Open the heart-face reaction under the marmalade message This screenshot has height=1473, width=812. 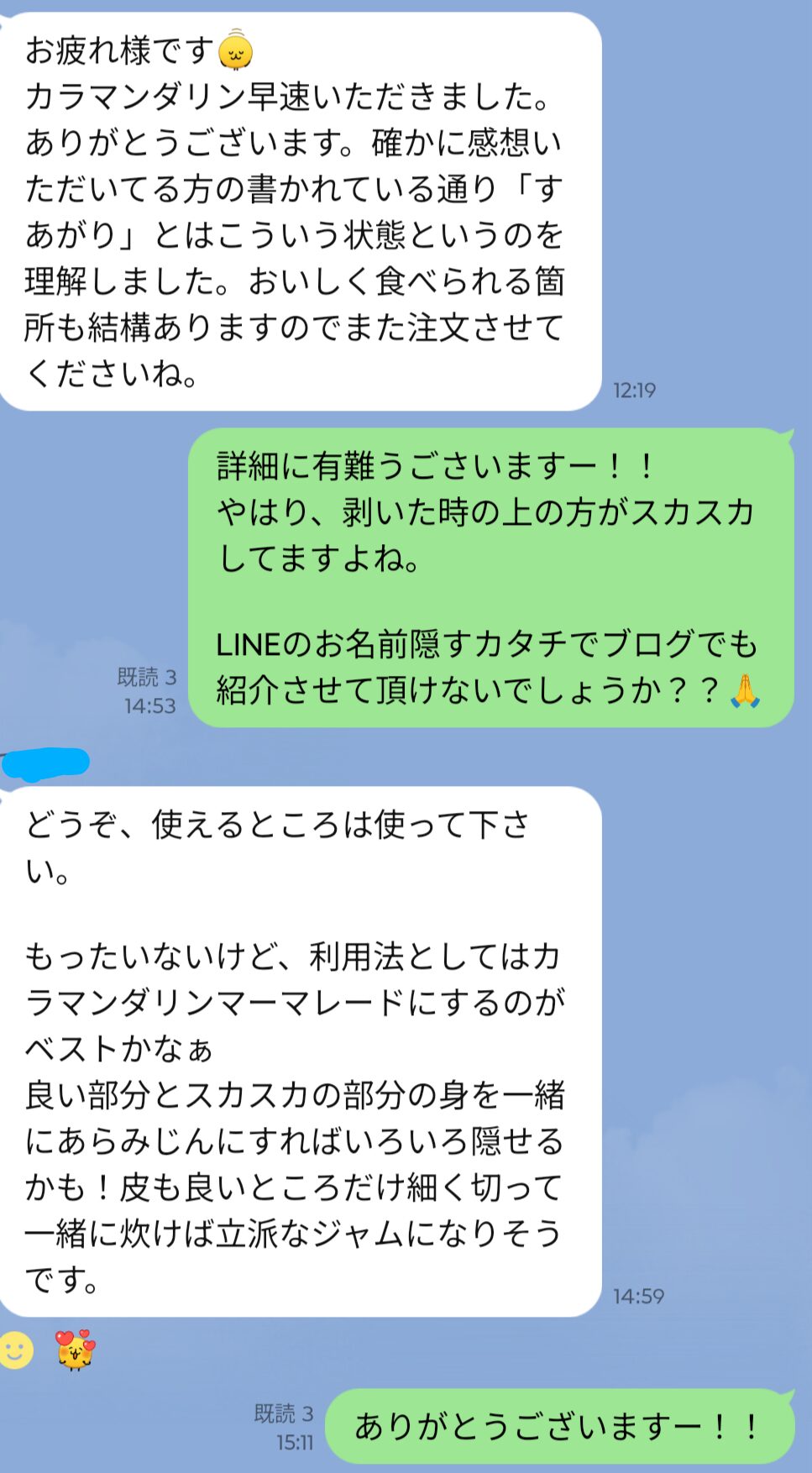tap(76, 1350)
